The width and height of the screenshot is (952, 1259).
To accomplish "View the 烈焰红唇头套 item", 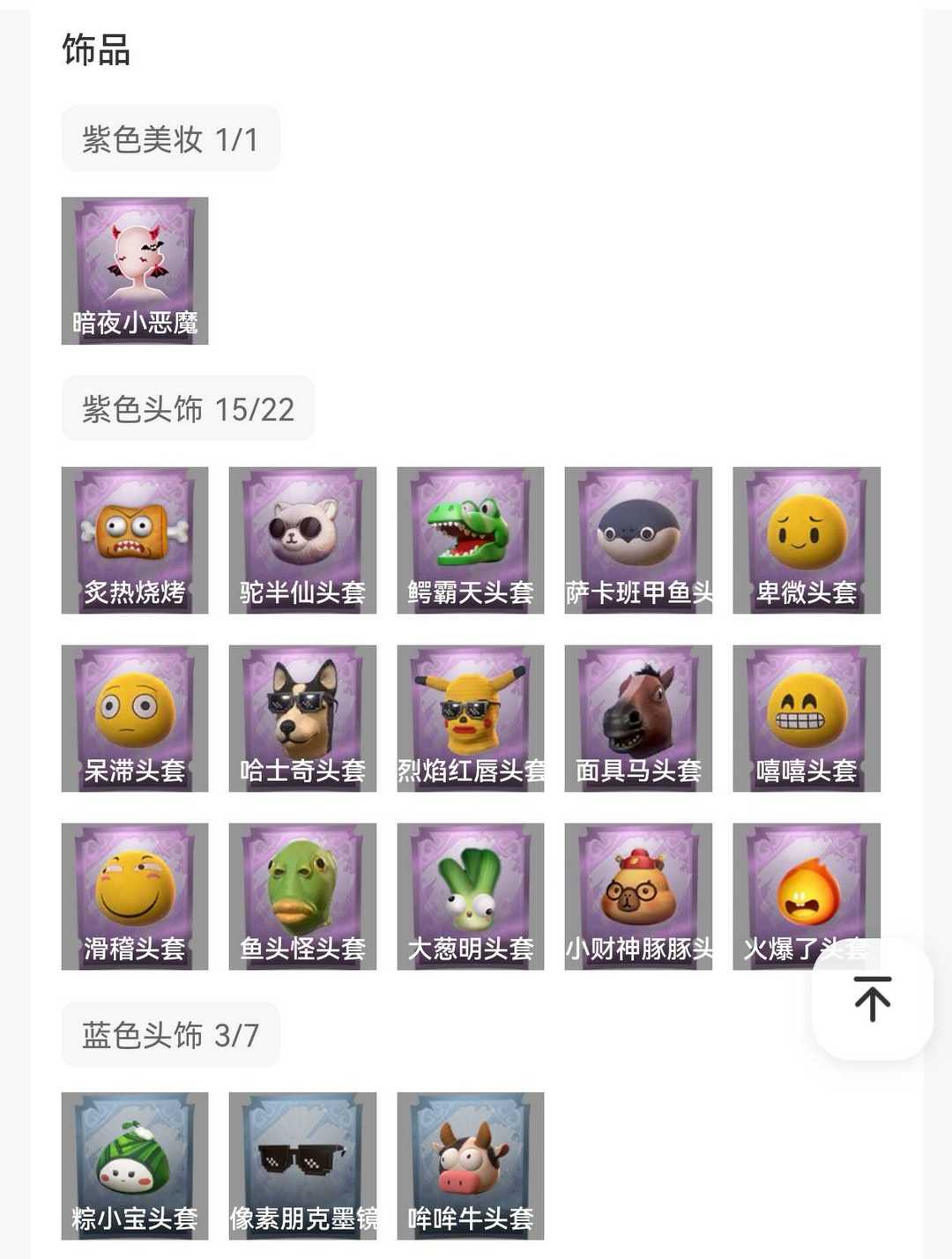I will pyautogui.click(x=471, y=719).
